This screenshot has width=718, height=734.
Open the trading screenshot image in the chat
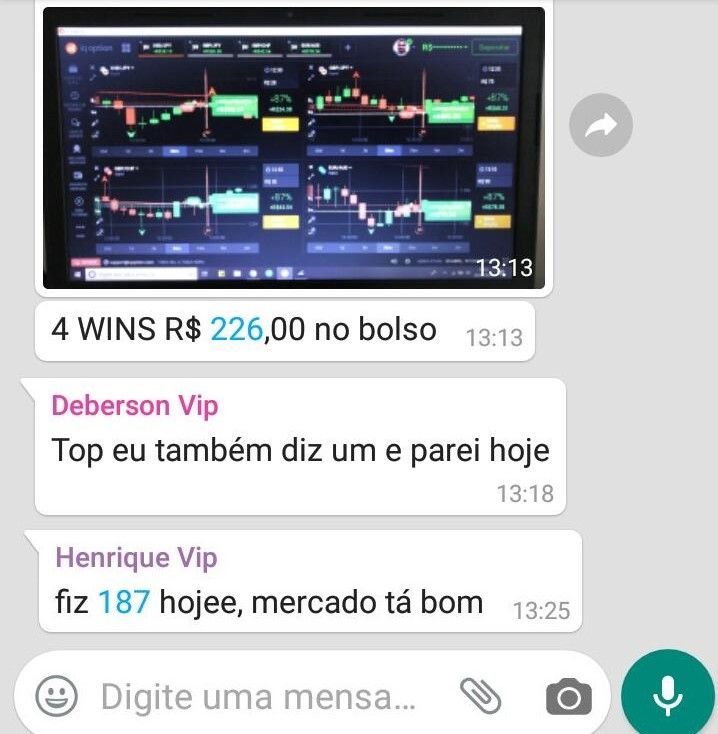pyautogui.click(x=294, y=148)
